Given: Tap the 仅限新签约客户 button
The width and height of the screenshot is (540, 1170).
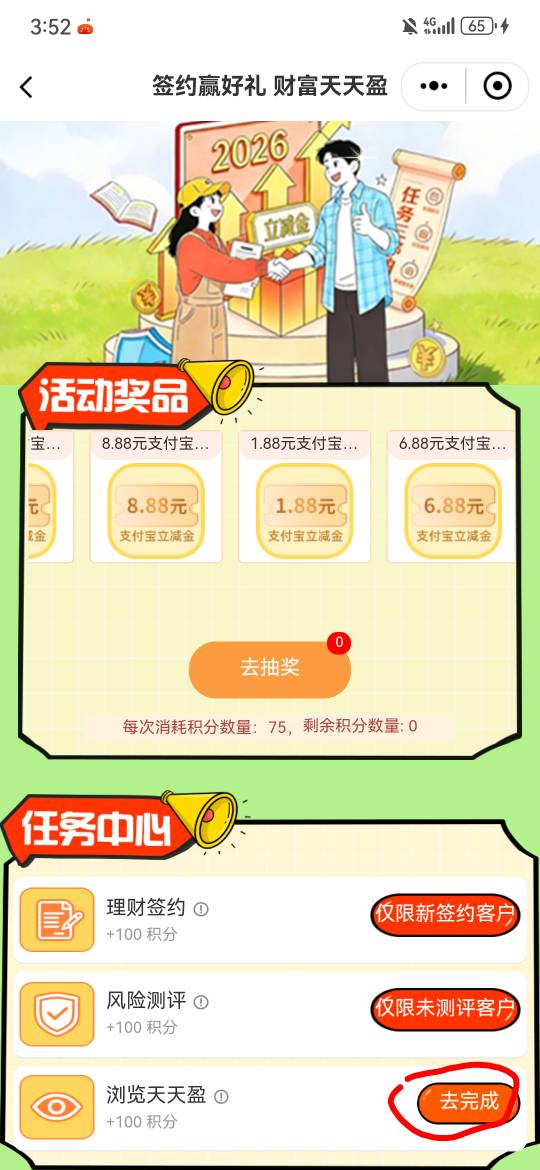Looking at the screenshot, I should pos(445,914).
